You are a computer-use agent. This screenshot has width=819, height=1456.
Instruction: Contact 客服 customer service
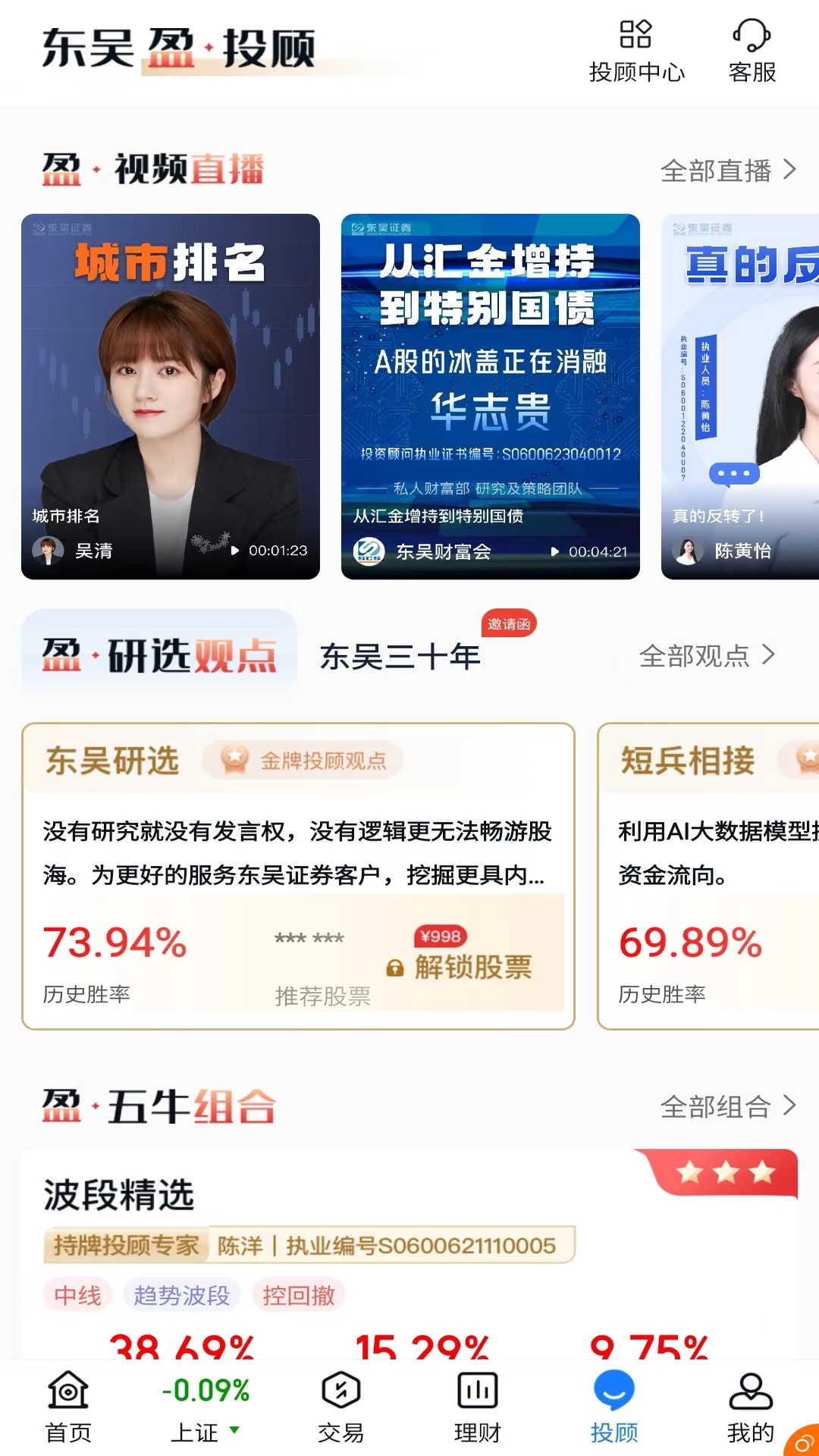752,51
